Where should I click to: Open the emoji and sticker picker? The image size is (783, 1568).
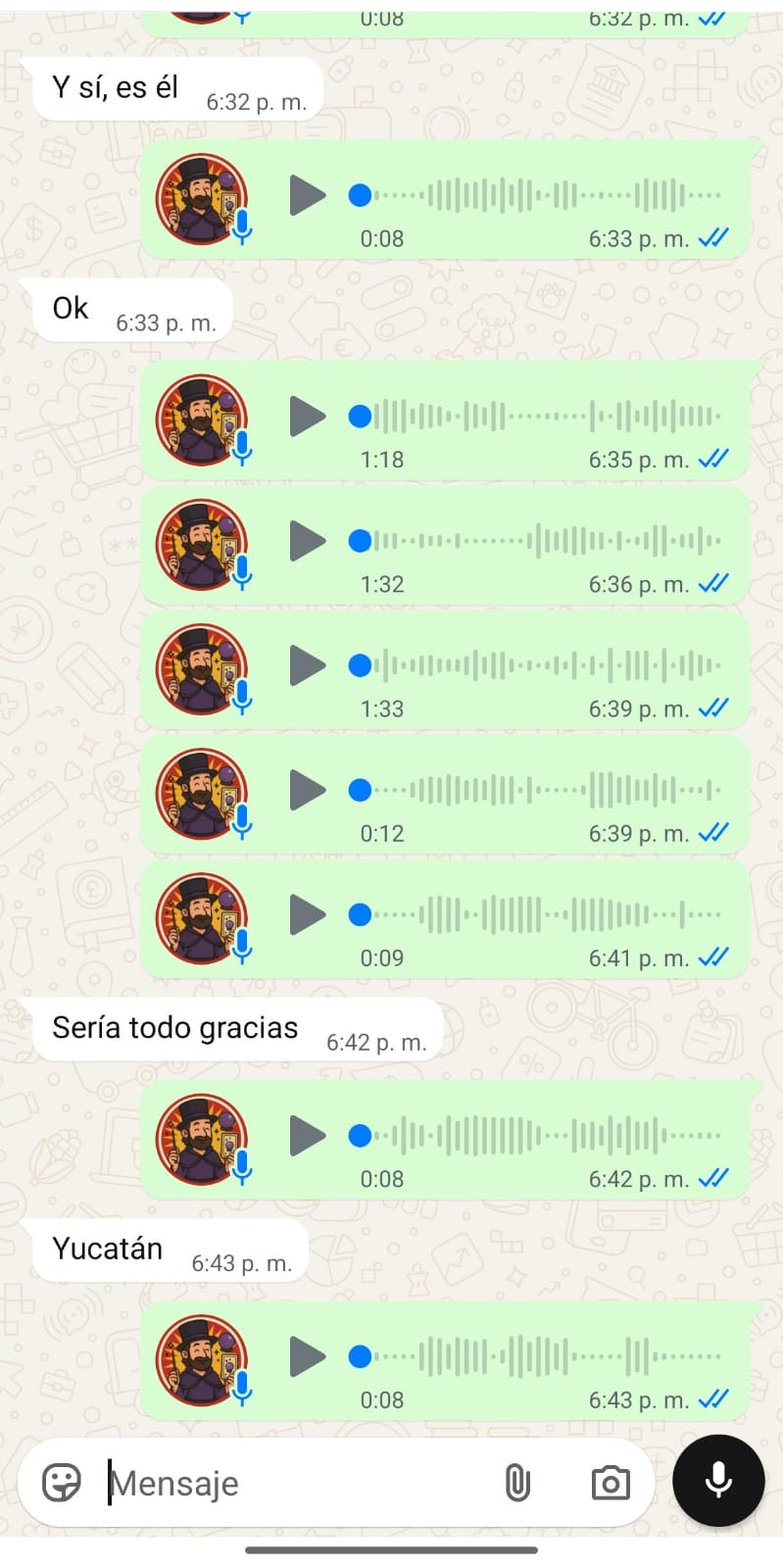61,1483
